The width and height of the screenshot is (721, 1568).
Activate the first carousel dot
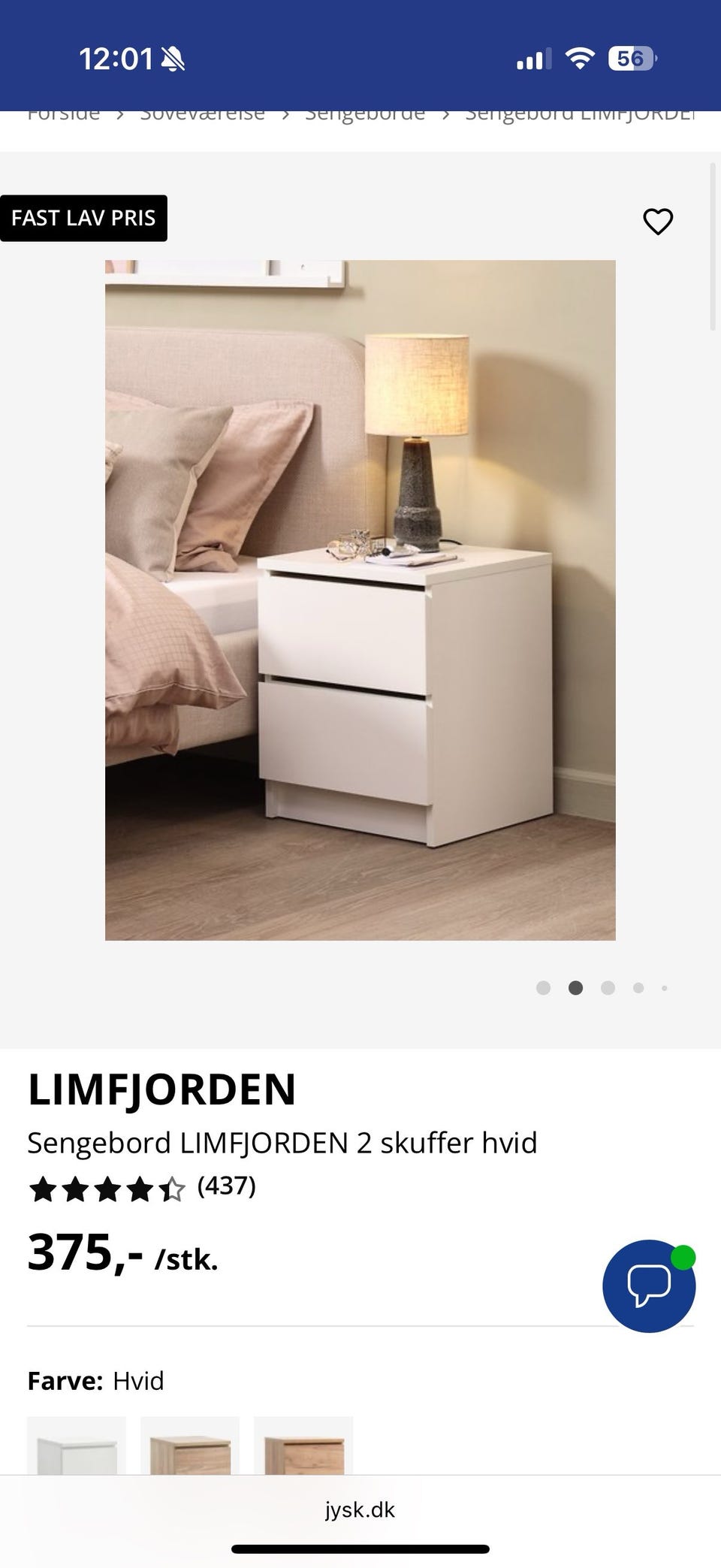pyautogui.click(x=543, y=989)
